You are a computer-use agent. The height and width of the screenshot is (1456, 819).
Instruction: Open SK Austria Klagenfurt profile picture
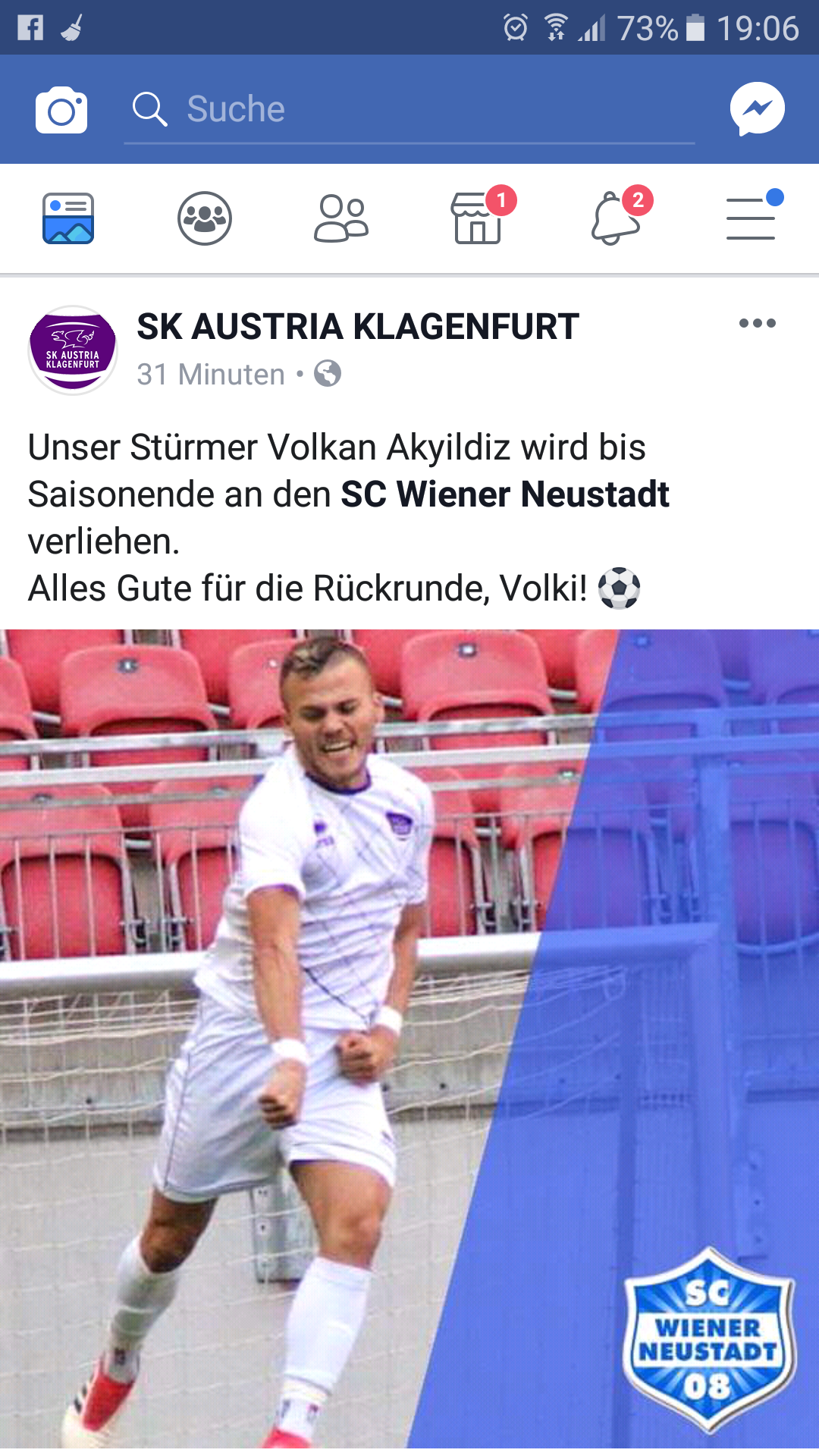(x=73, y=350)
